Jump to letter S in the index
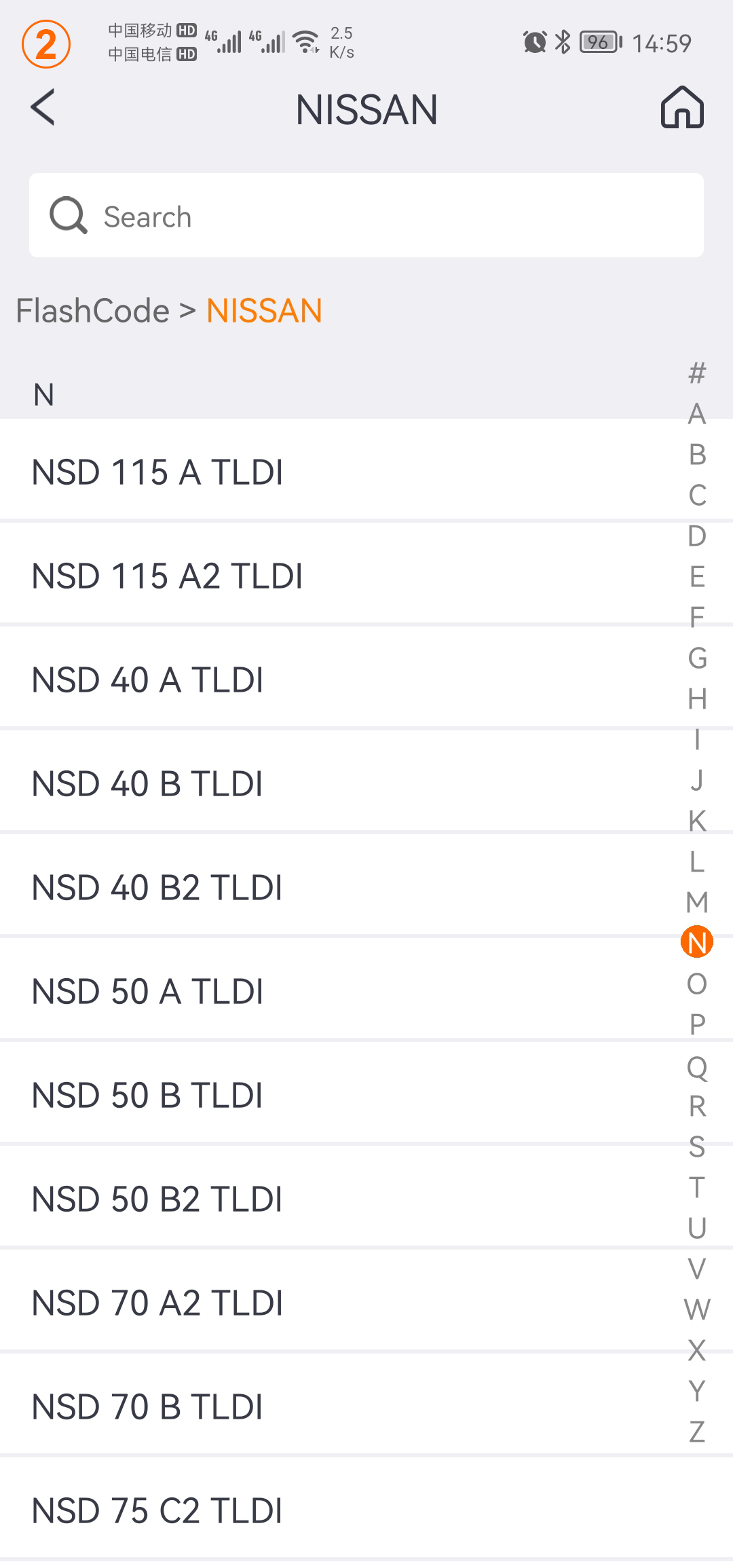Image resolution: width=733 pixels, height=1568 pixels. [x=697, y=1146]
